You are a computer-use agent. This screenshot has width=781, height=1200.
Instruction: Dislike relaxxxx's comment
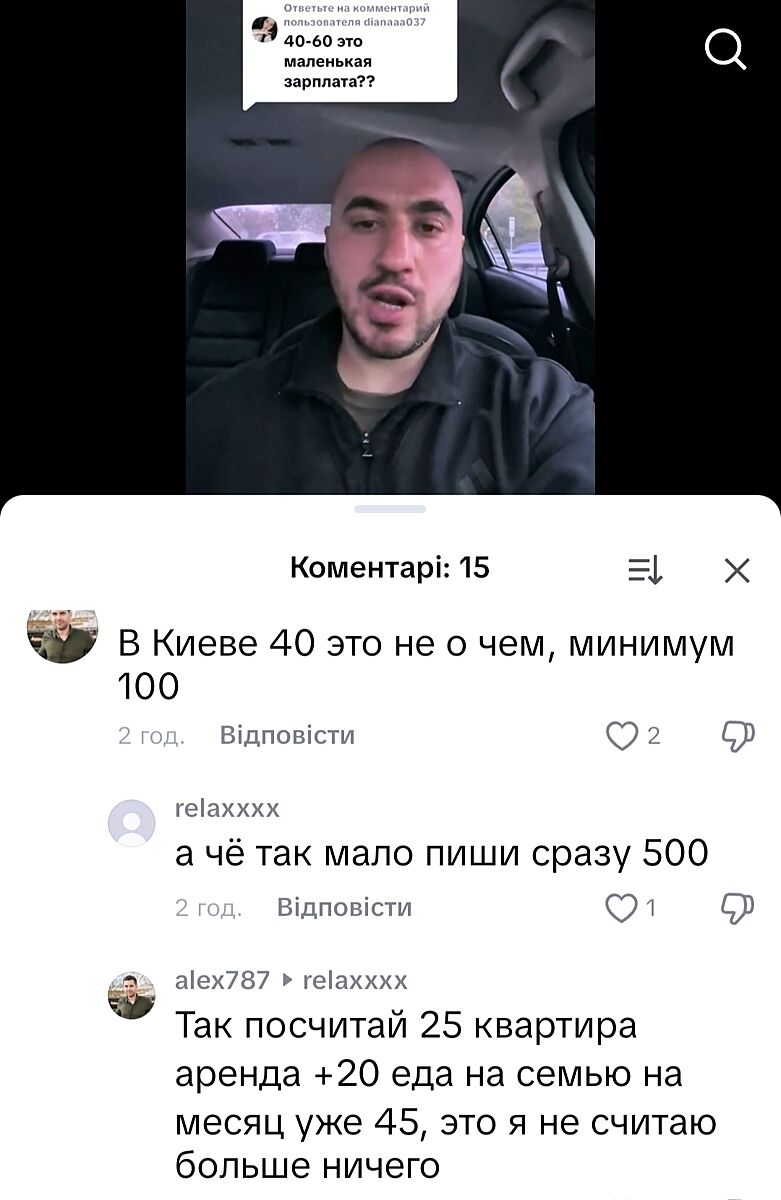point(737,908)
